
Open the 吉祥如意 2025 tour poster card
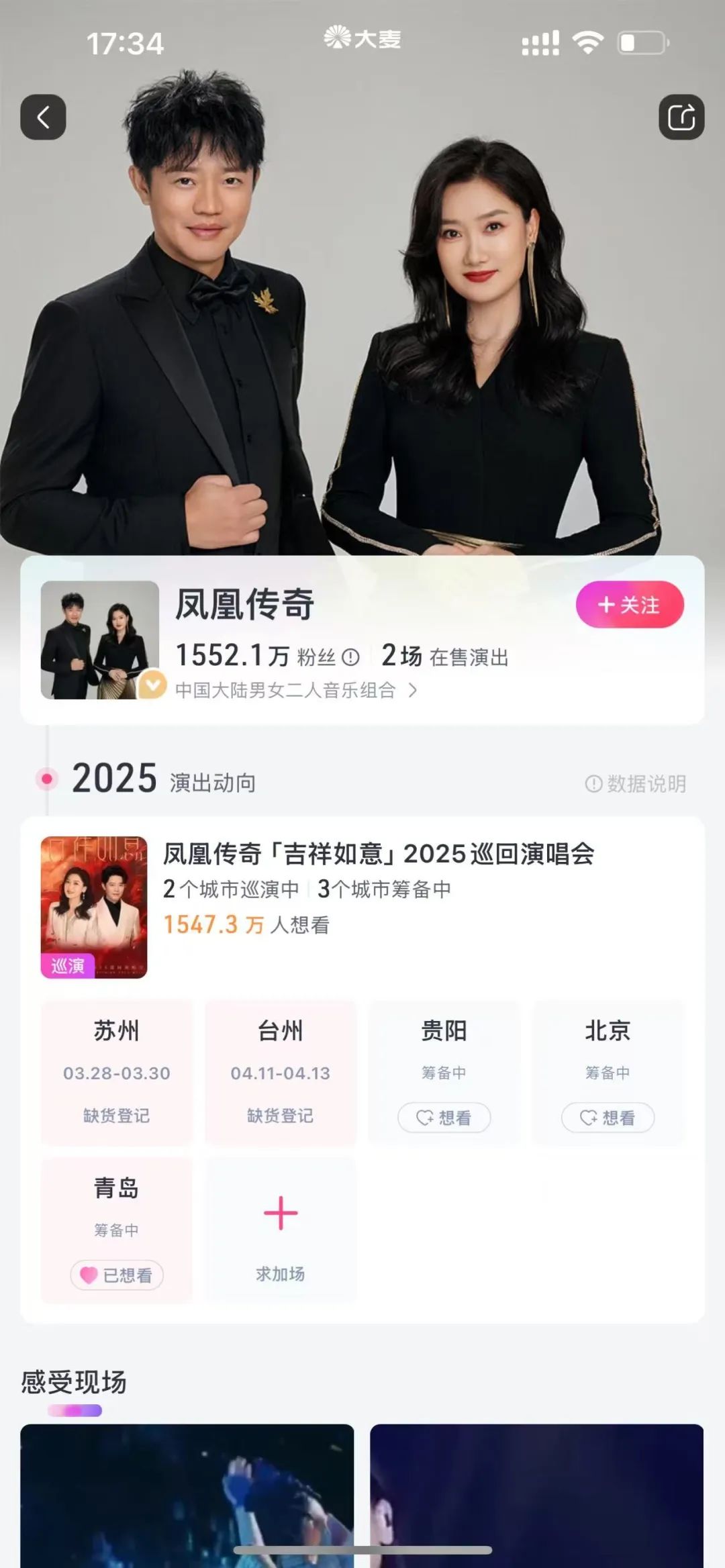pyautogui.click(x=94, y=907)
